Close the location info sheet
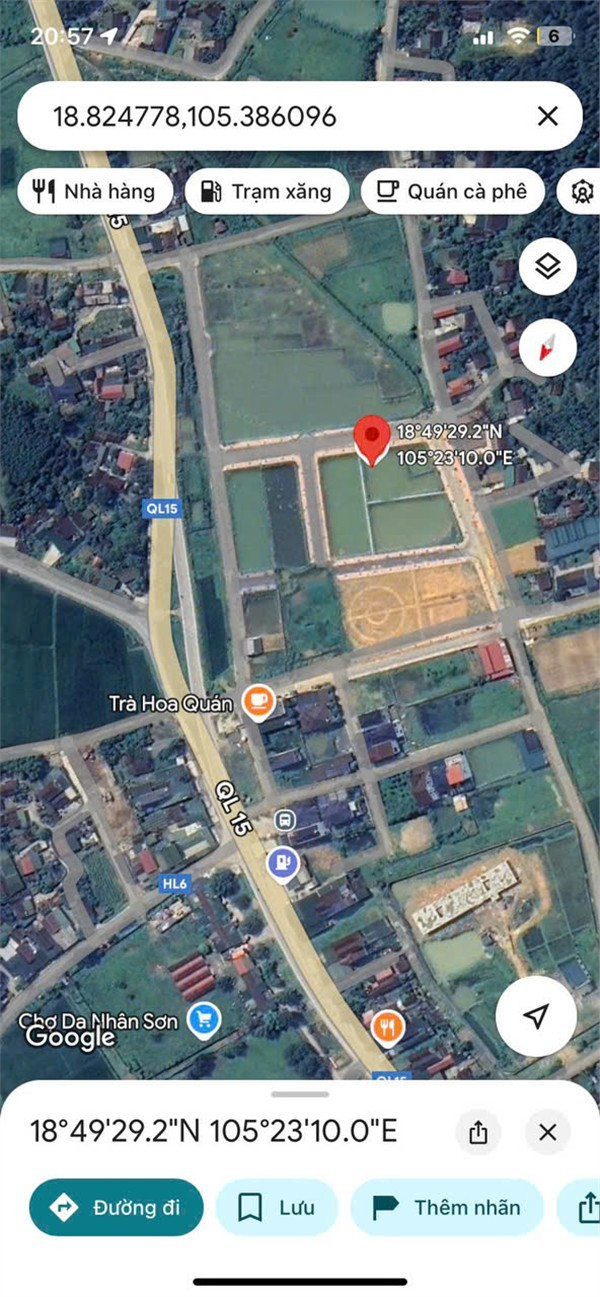This screenshot has width=600, height=1297. pos(547,1132)
